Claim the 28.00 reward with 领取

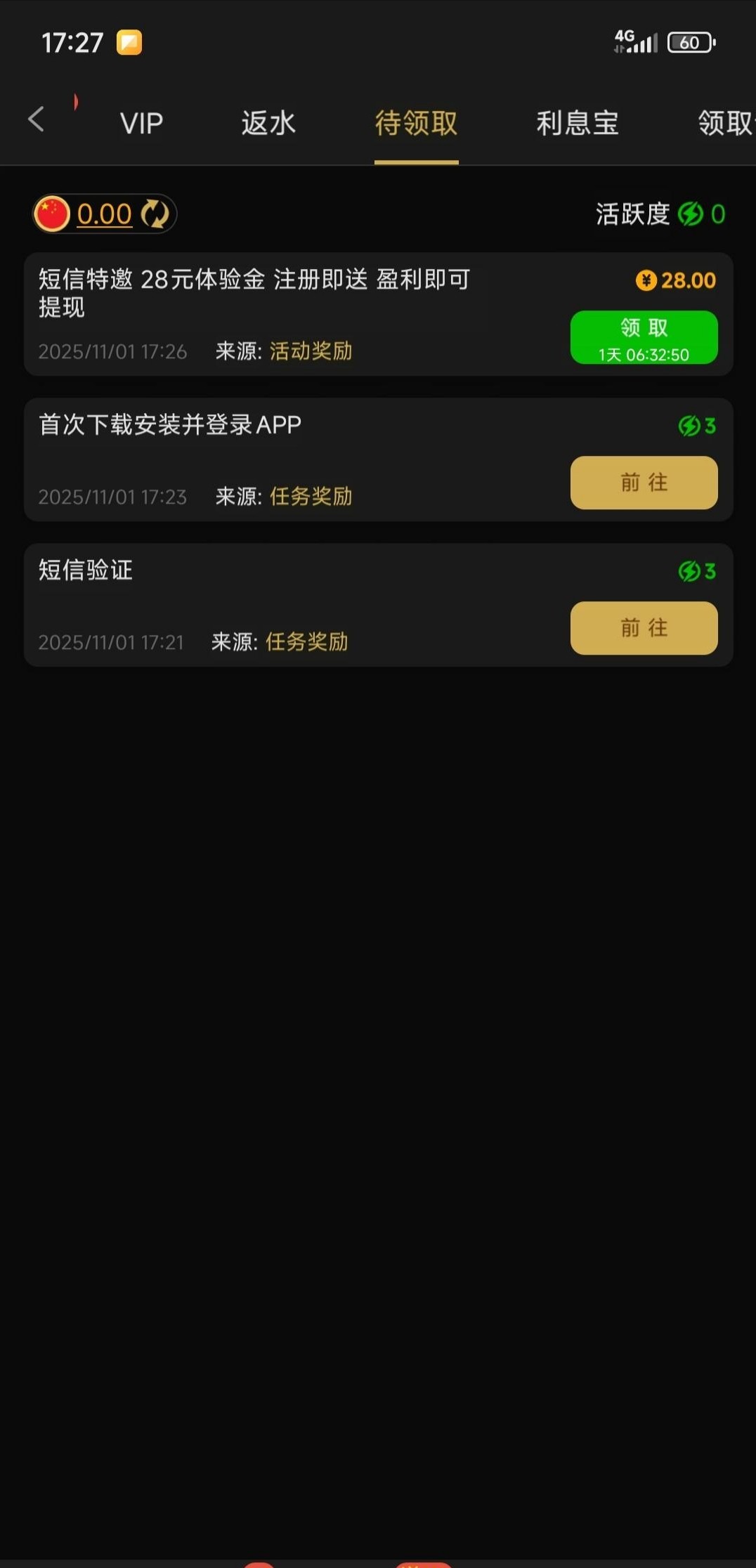pos(644,337)
